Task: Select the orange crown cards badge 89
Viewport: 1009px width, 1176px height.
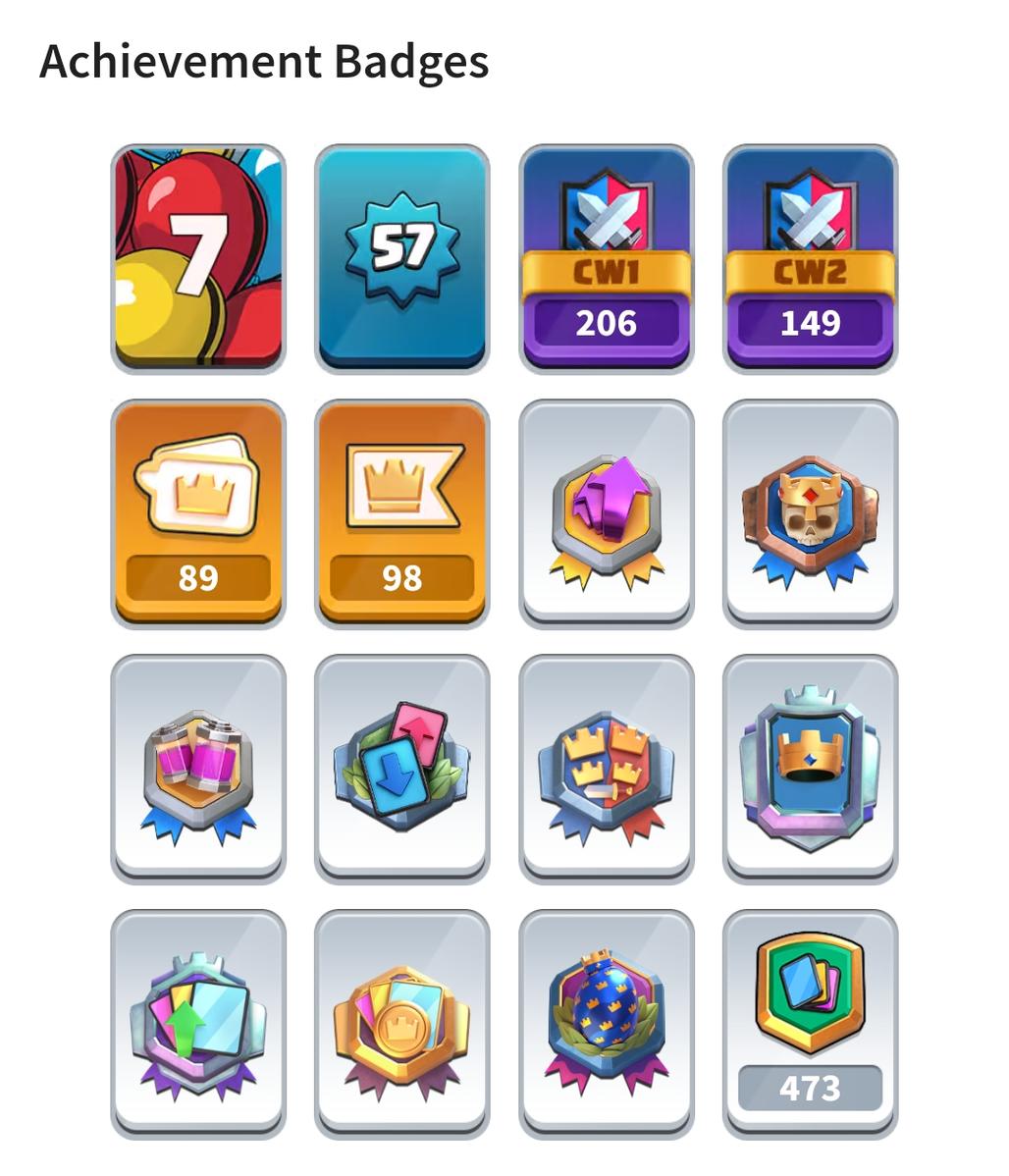Action: 198,512
